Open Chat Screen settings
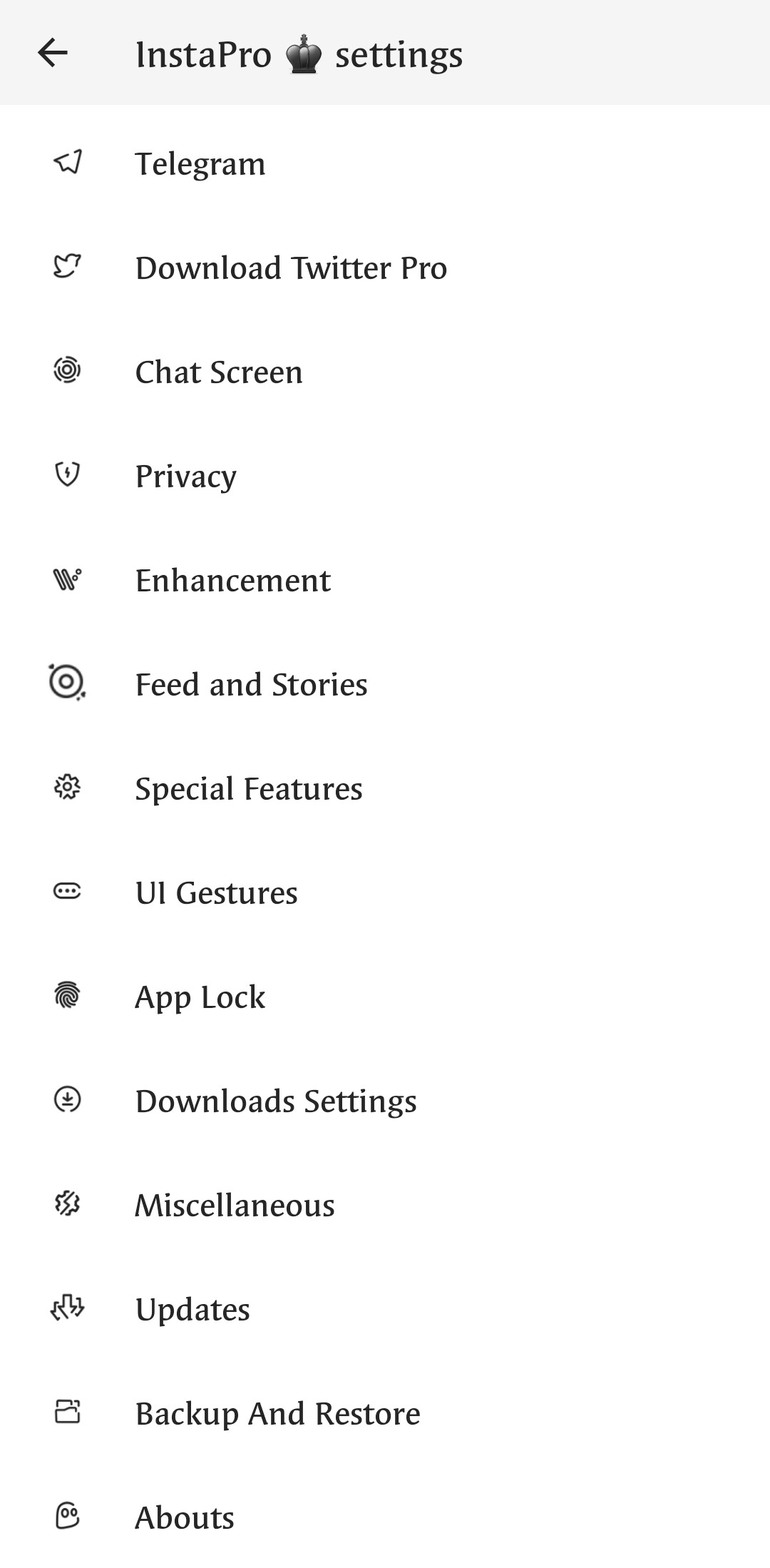The image size is (770, 1568). click(385, 372)
